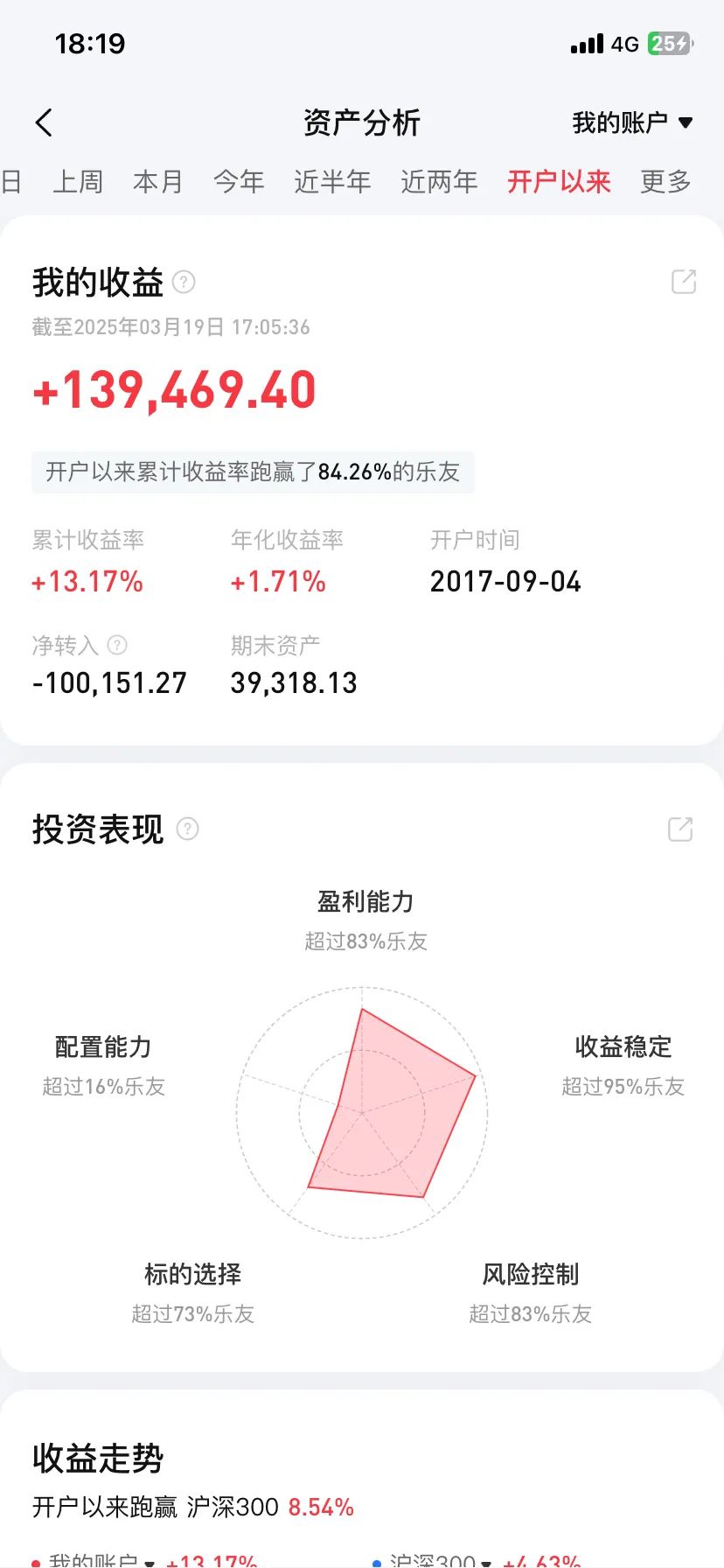Tap the help icon beside 投资表现
The width and height of the screenshot is (724, 1568).
187,829
